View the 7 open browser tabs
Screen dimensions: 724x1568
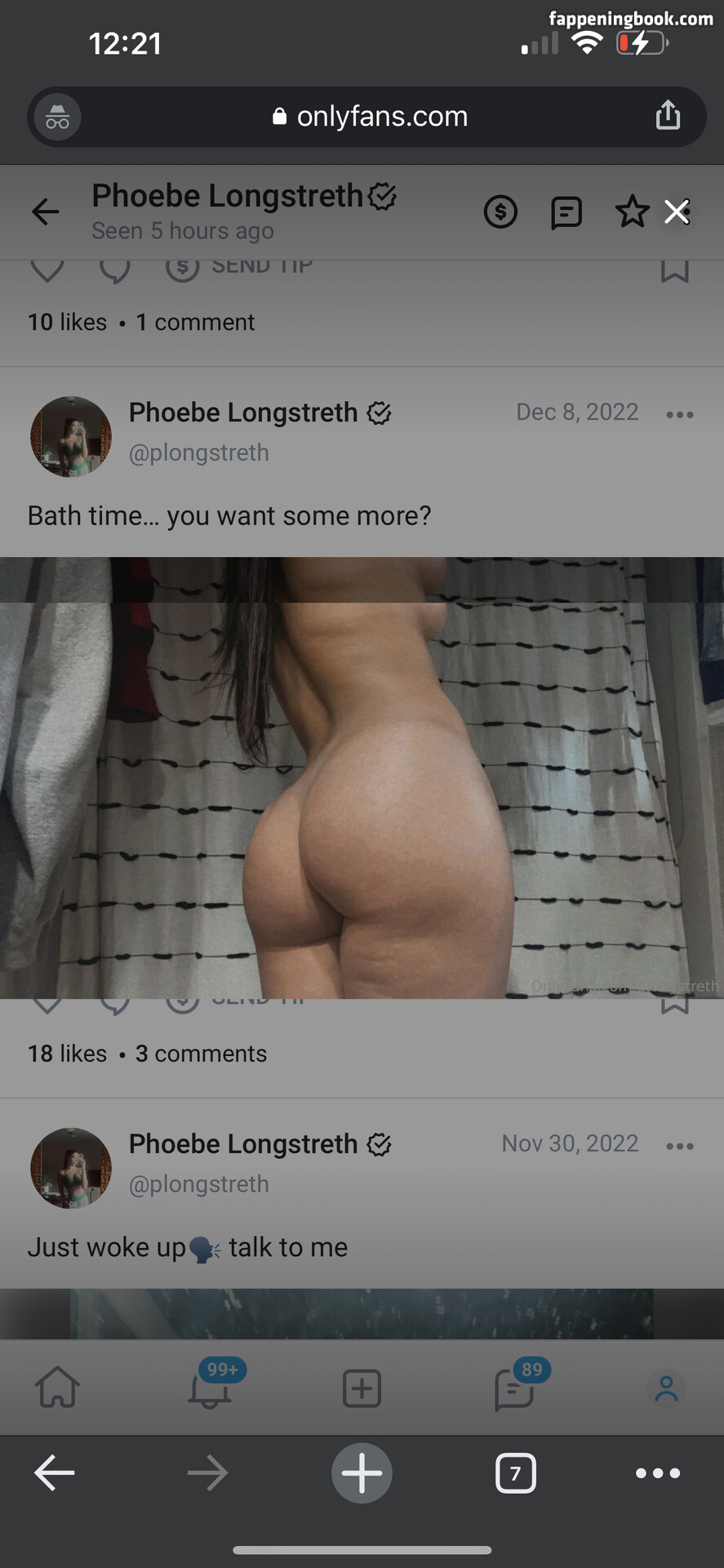point(516,1473)
